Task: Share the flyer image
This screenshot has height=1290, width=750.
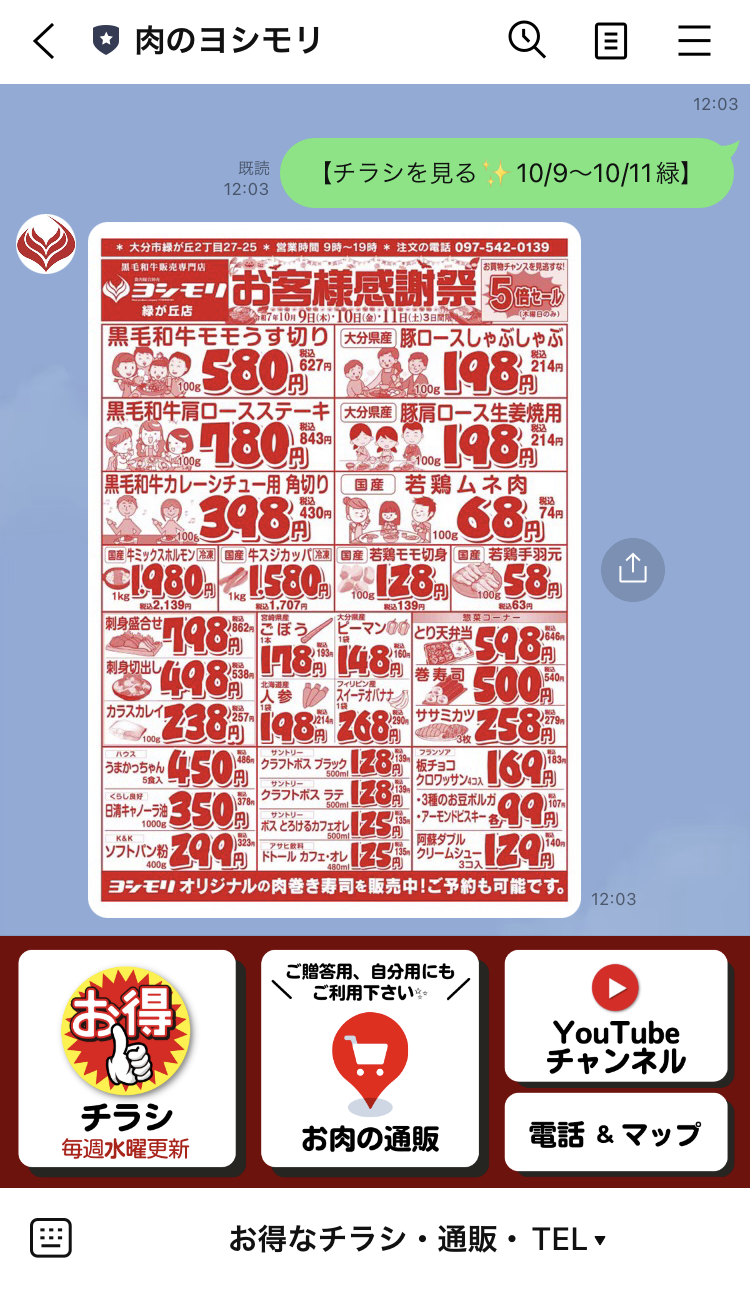Action: click(632, 569)
